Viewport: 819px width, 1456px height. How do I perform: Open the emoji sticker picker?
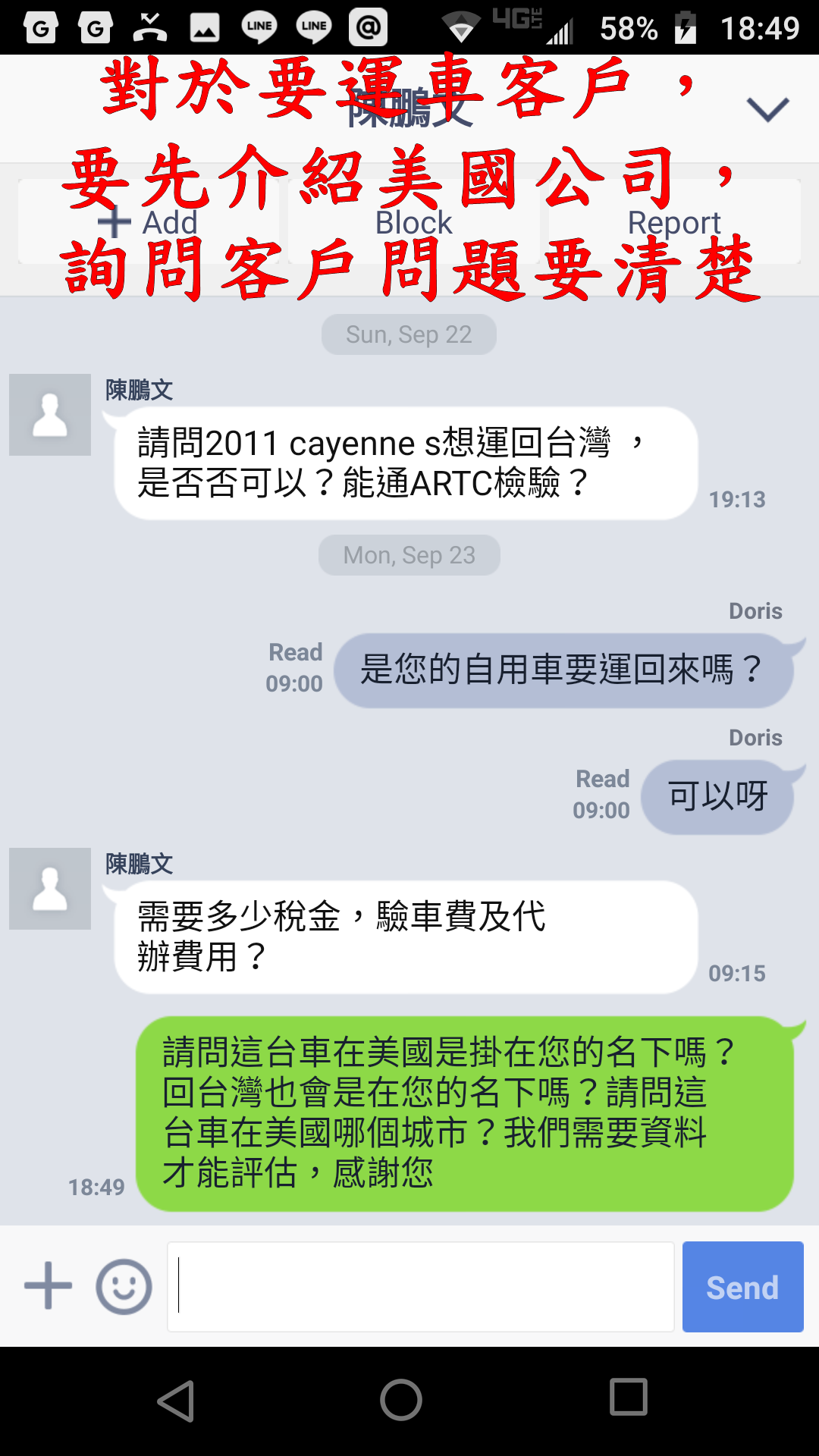point(124,1286)
